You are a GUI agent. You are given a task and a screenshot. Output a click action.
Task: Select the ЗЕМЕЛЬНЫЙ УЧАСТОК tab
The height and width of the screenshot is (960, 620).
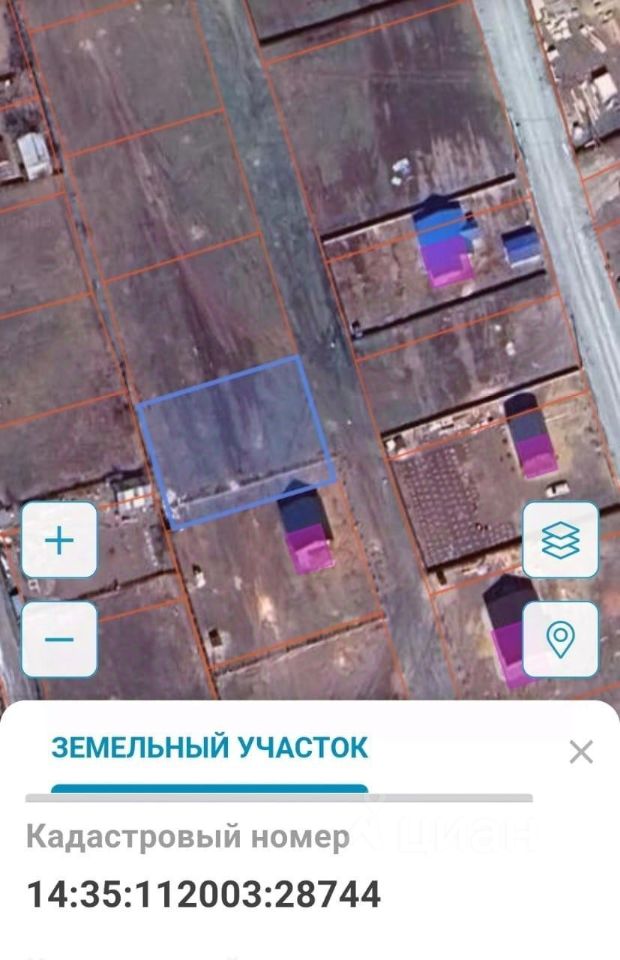[209, 747]
